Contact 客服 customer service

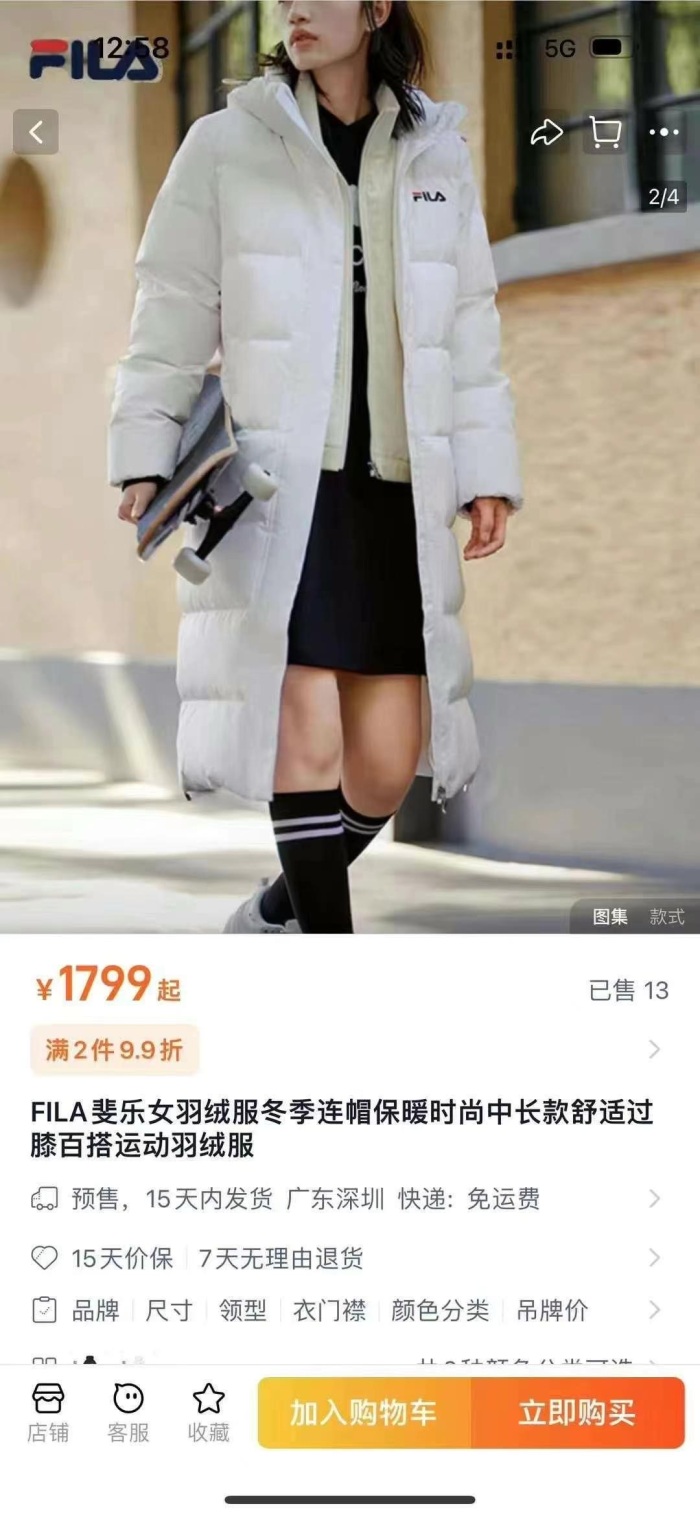128,1412
